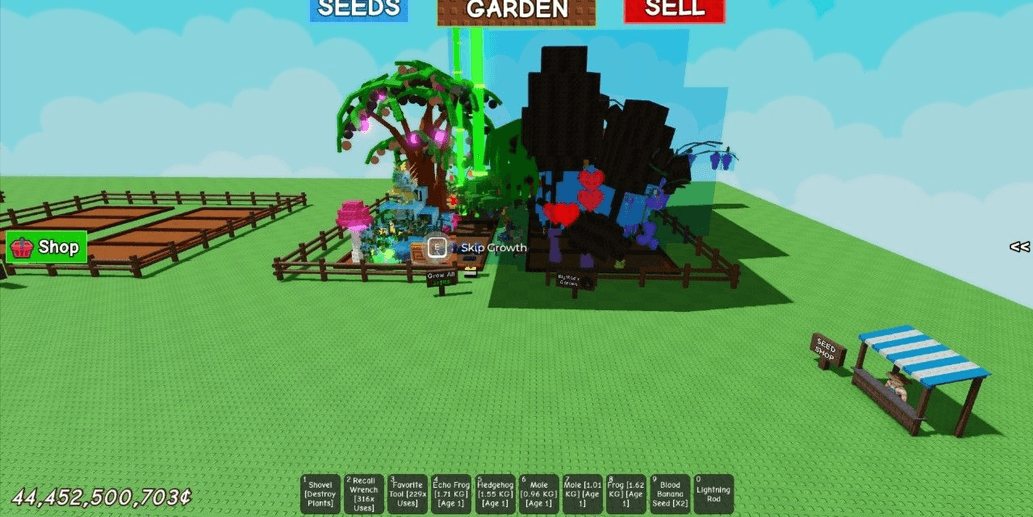Select the Mole 0.96 KG slot

click(x=539, y=494)
